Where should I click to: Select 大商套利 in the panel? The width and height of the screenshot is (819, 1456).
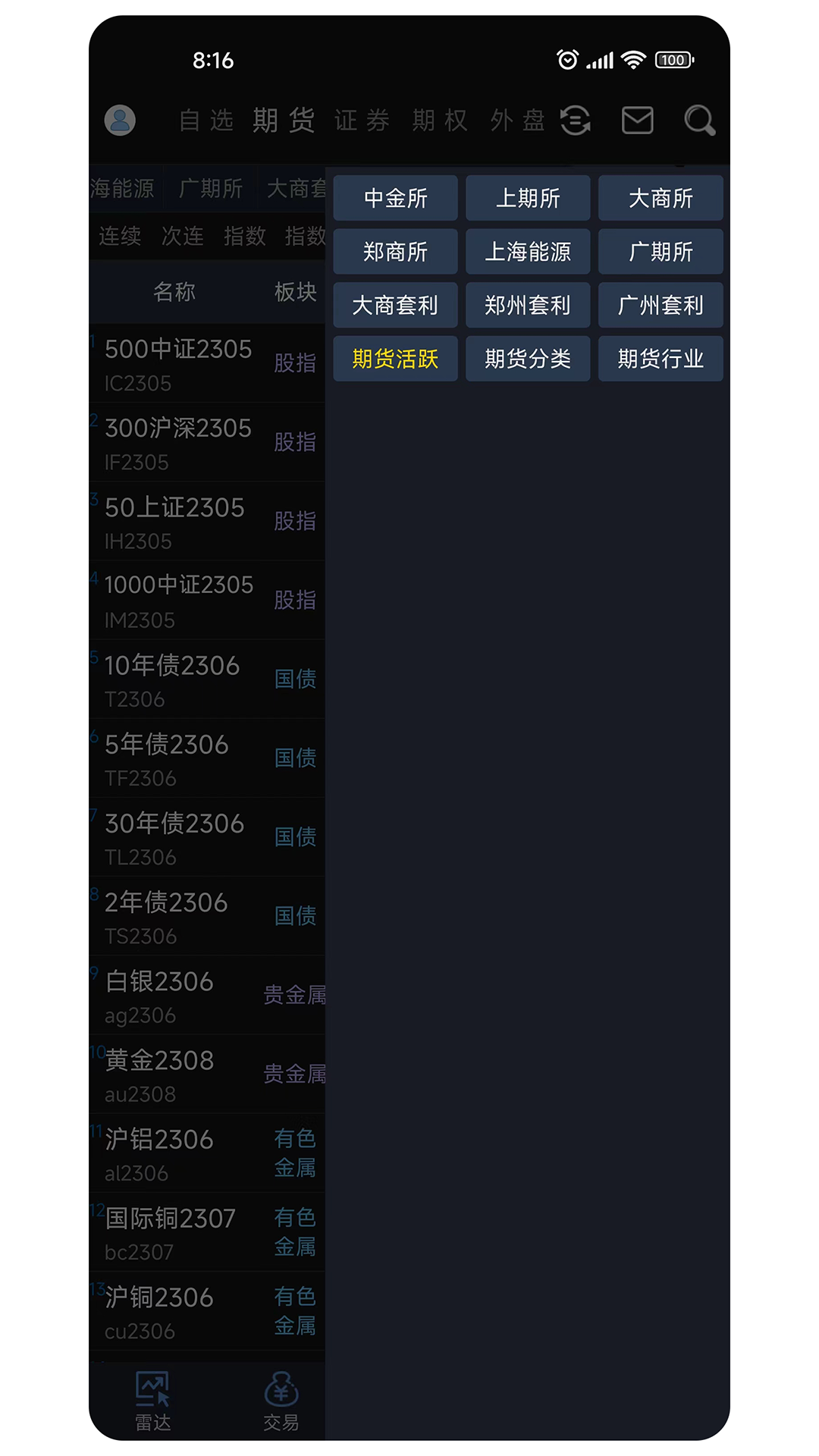[395, 305]
